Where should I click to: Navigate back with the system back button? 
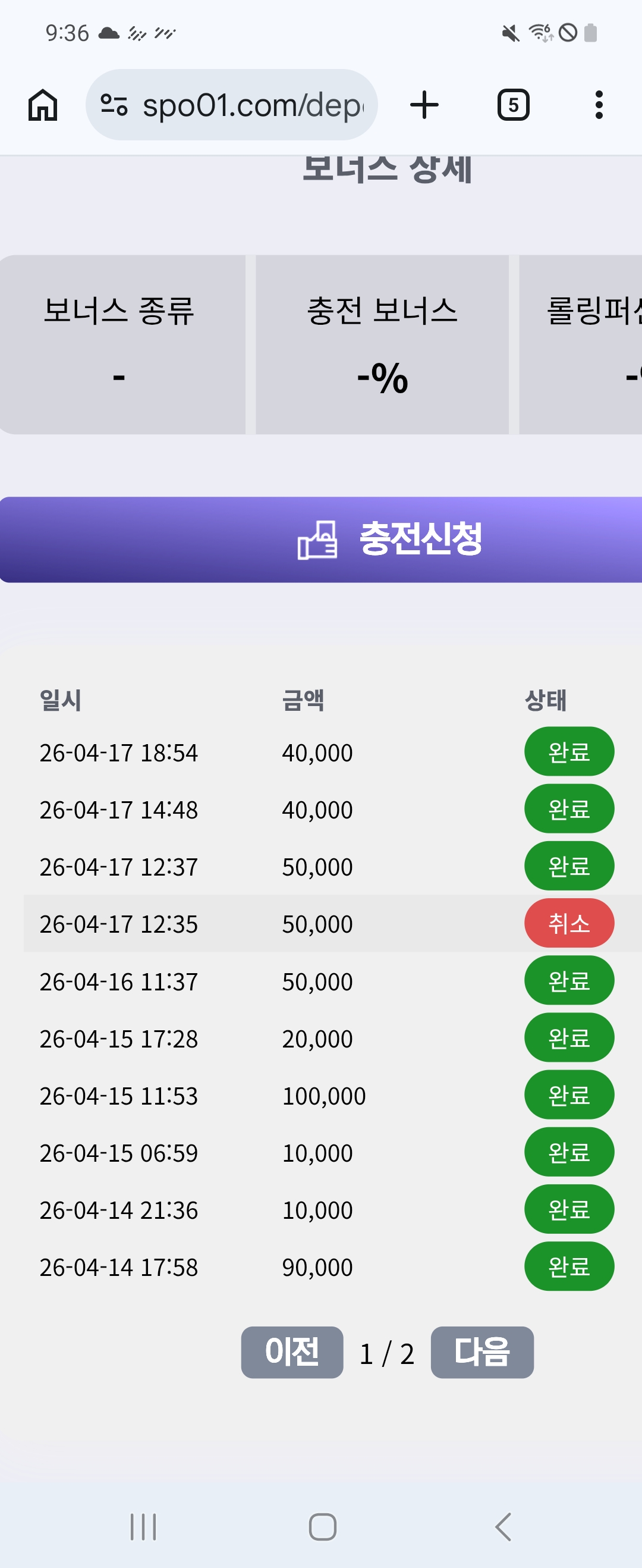point(503,1526)
